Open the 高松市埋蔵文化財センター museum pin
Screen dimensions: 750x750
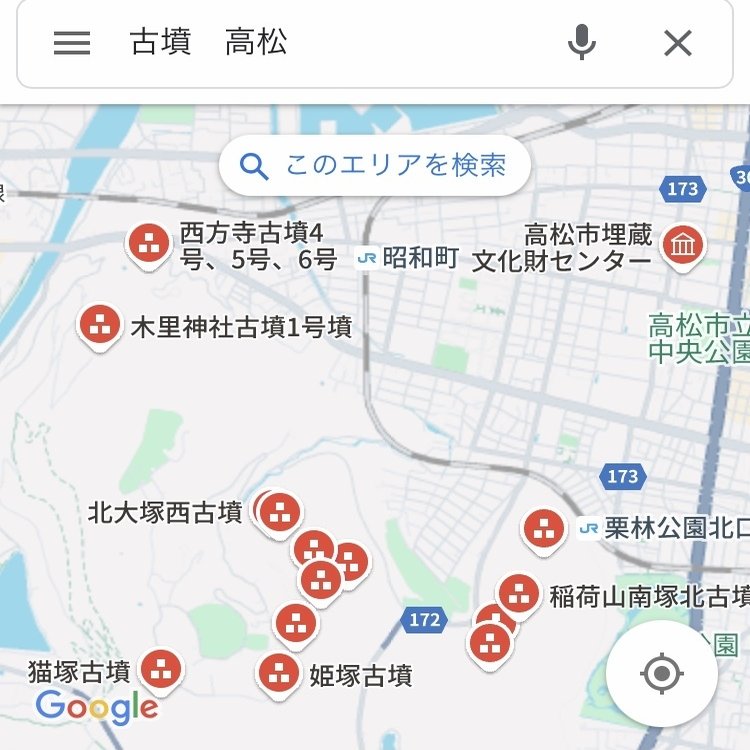(x=684, y=244)
